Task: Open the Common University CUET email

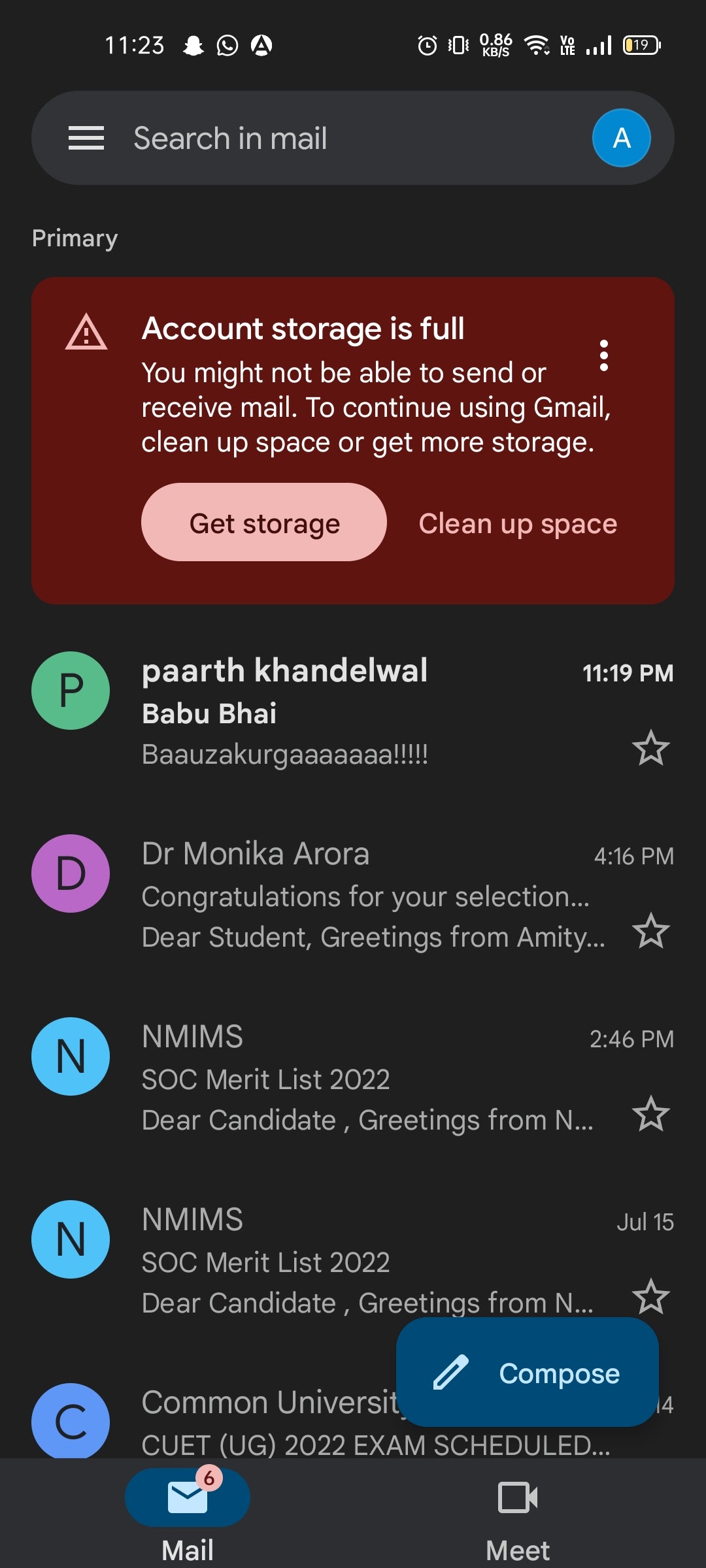Action: click(x=261, y=1424)
